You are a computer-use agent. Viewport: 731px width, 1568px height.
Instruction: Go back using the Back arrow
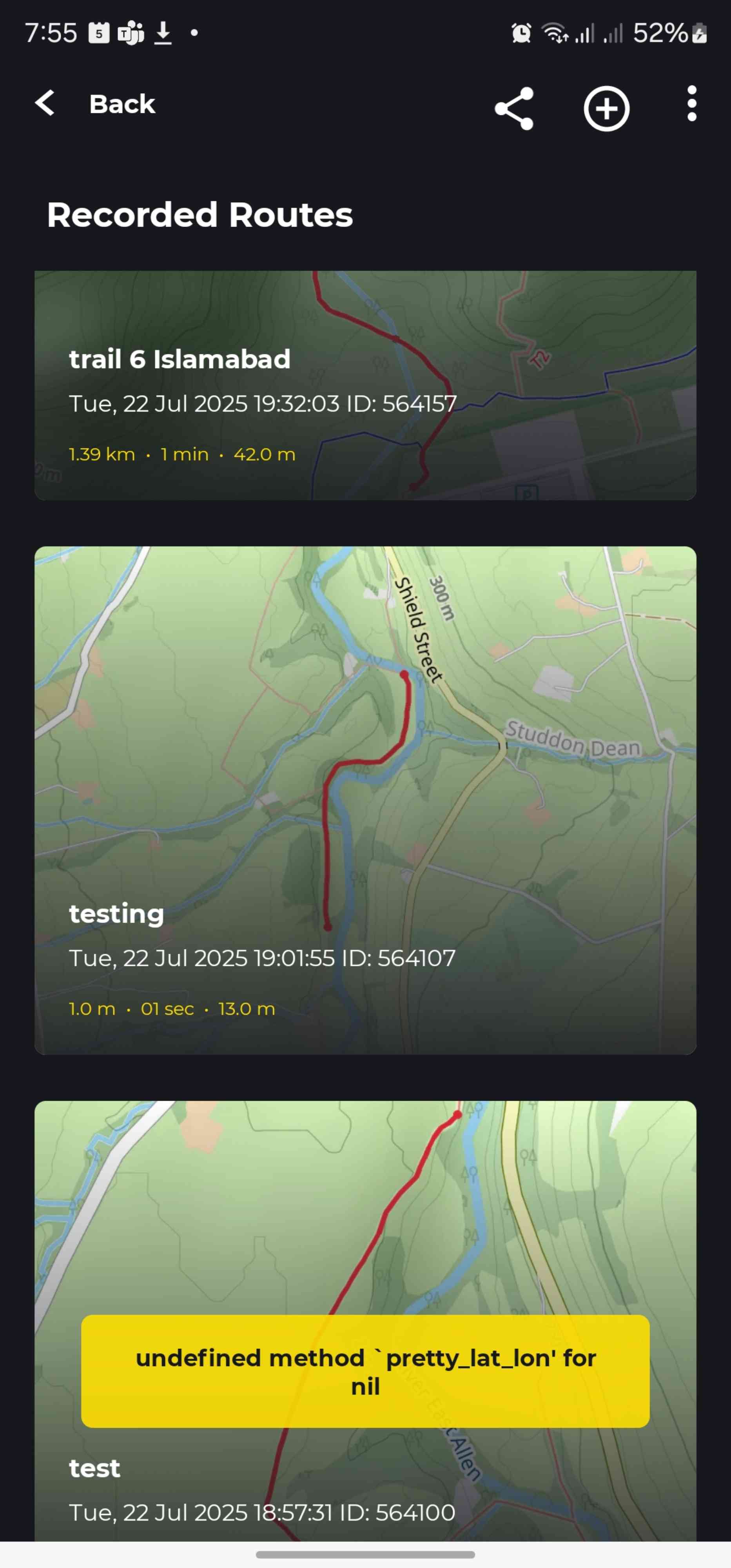click(45, 103)
